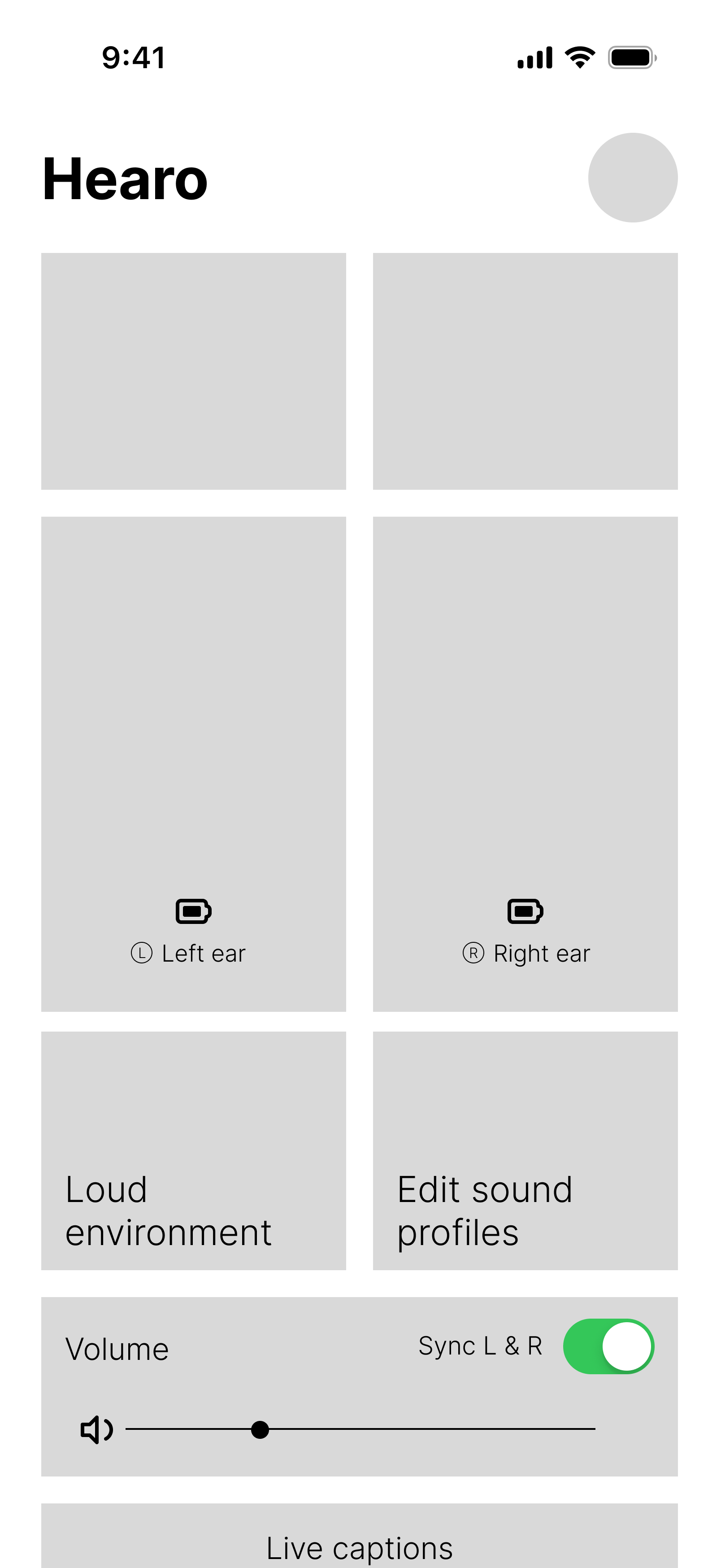The height and width of the screenshot is (1568, 721).
Task: Open the profile avatar next to Hearo
Action: pos(632,178)
